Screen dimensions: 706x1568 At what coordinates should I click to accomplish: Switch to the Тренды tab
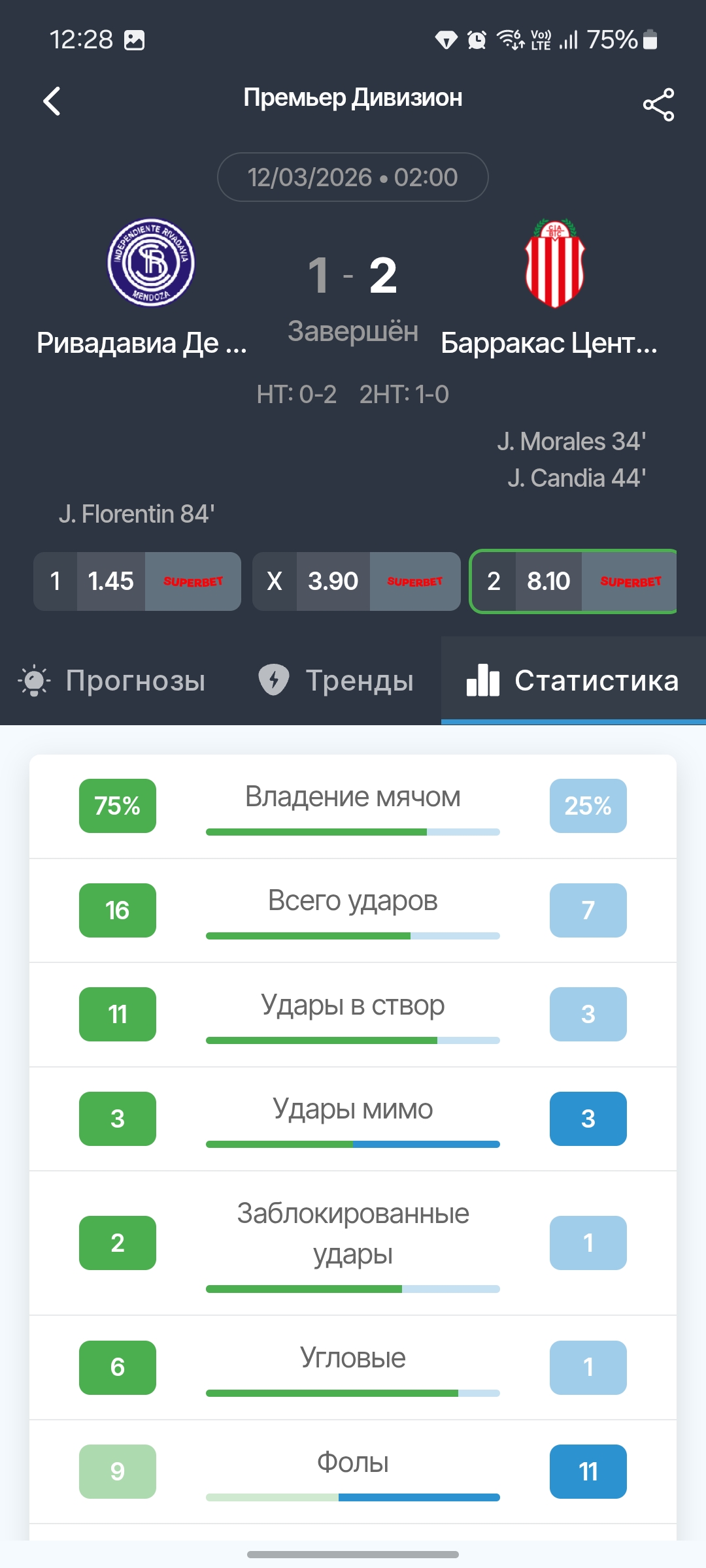tap(336, 681)
